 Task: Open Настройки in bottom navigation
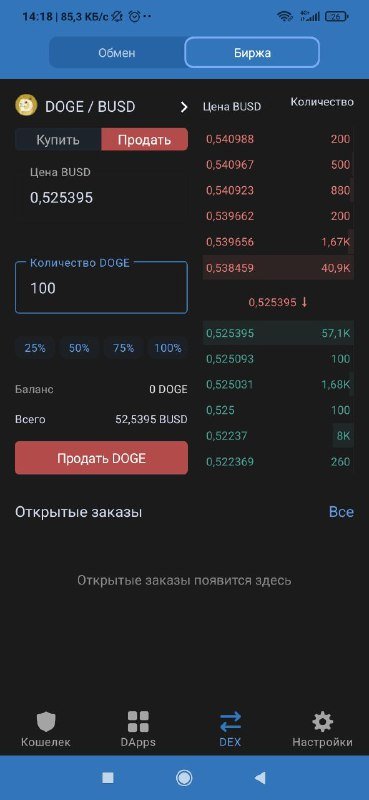pos(322,729)
